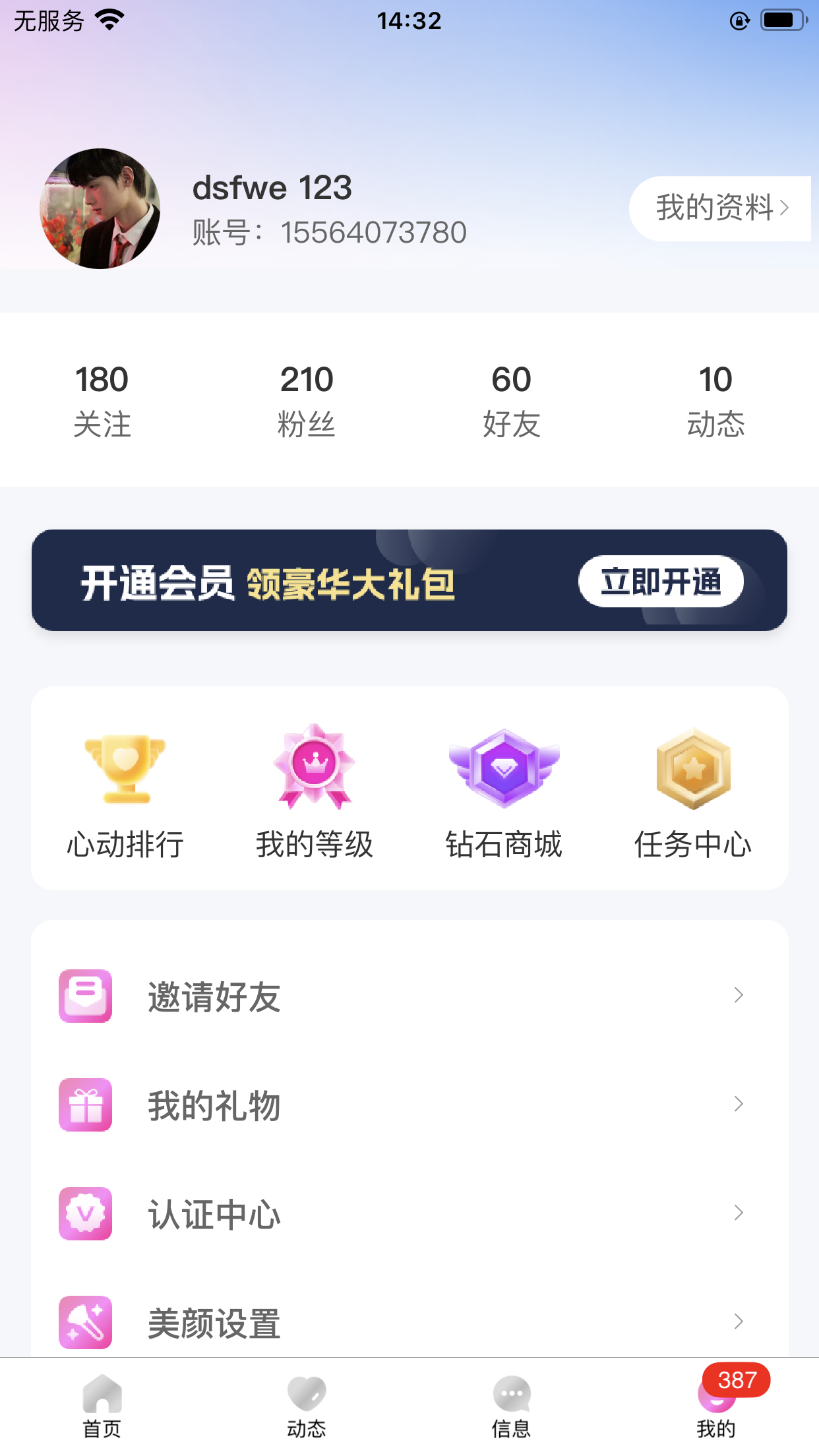The width and height of the screenshot is (819, 1456).
Task: Switch to the 动态 bottom tab
Action: point(307,1406)
